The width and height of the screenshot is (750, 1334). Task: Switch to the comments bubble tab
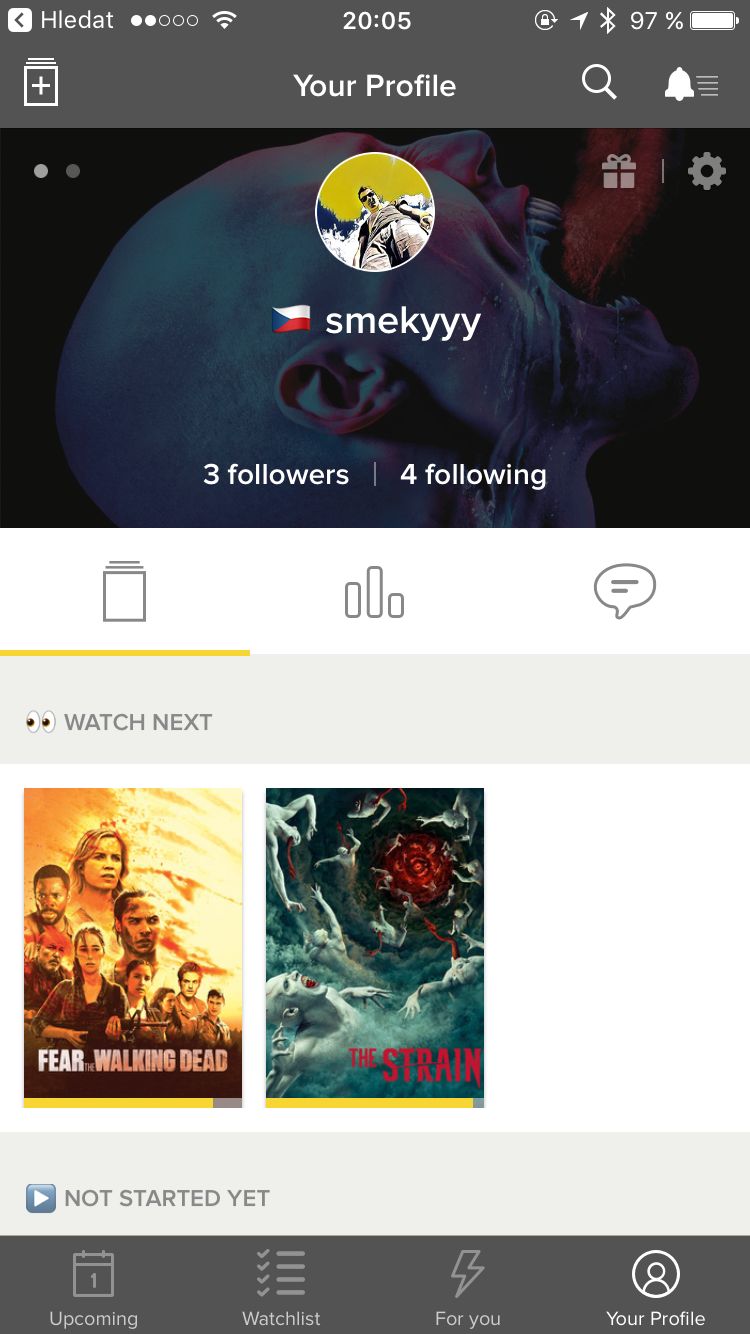624,590
